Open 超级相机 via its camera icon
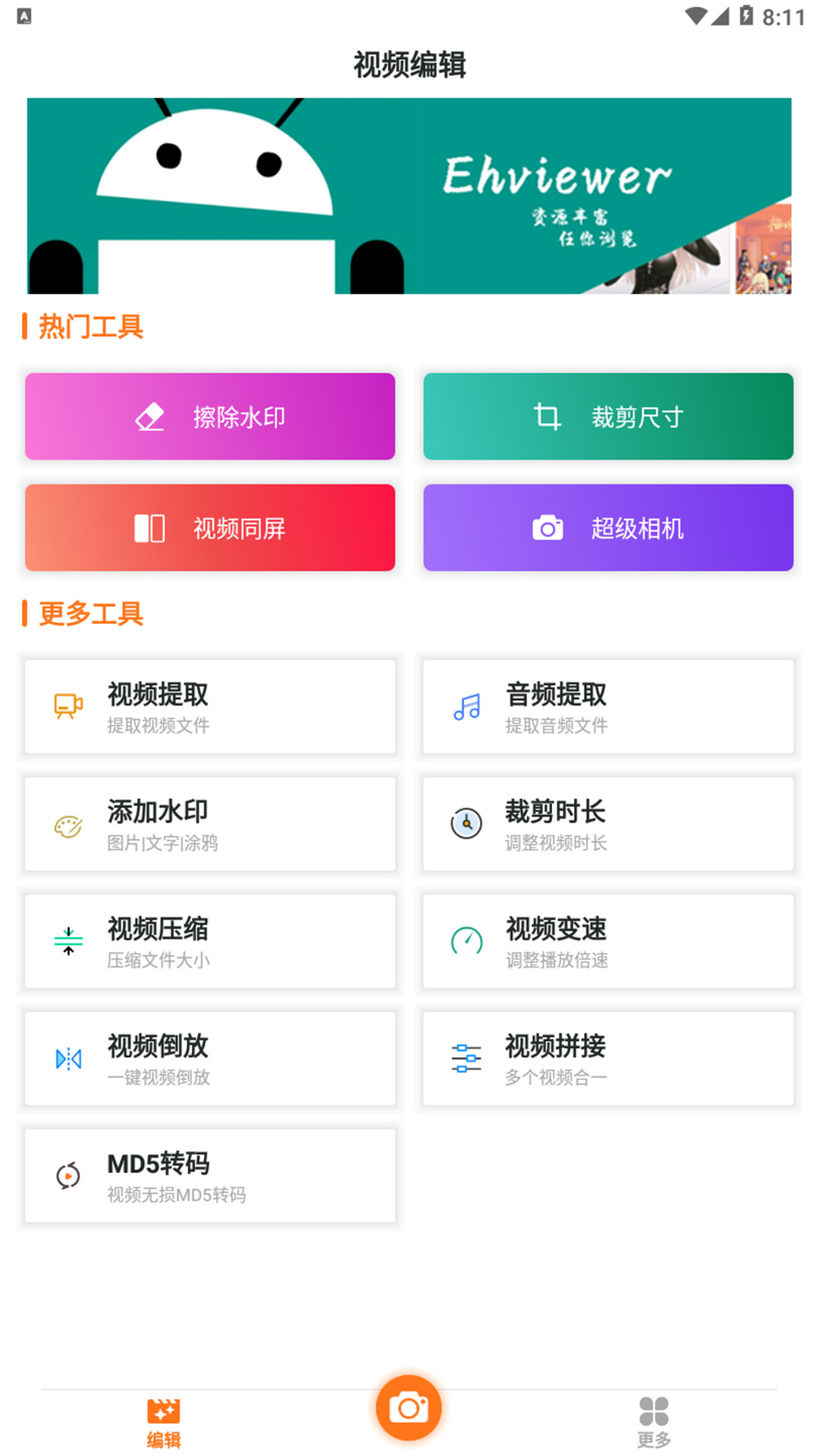Image resolution: width=819 pixels, height=1456 pixels. click(x=548, y=528)
